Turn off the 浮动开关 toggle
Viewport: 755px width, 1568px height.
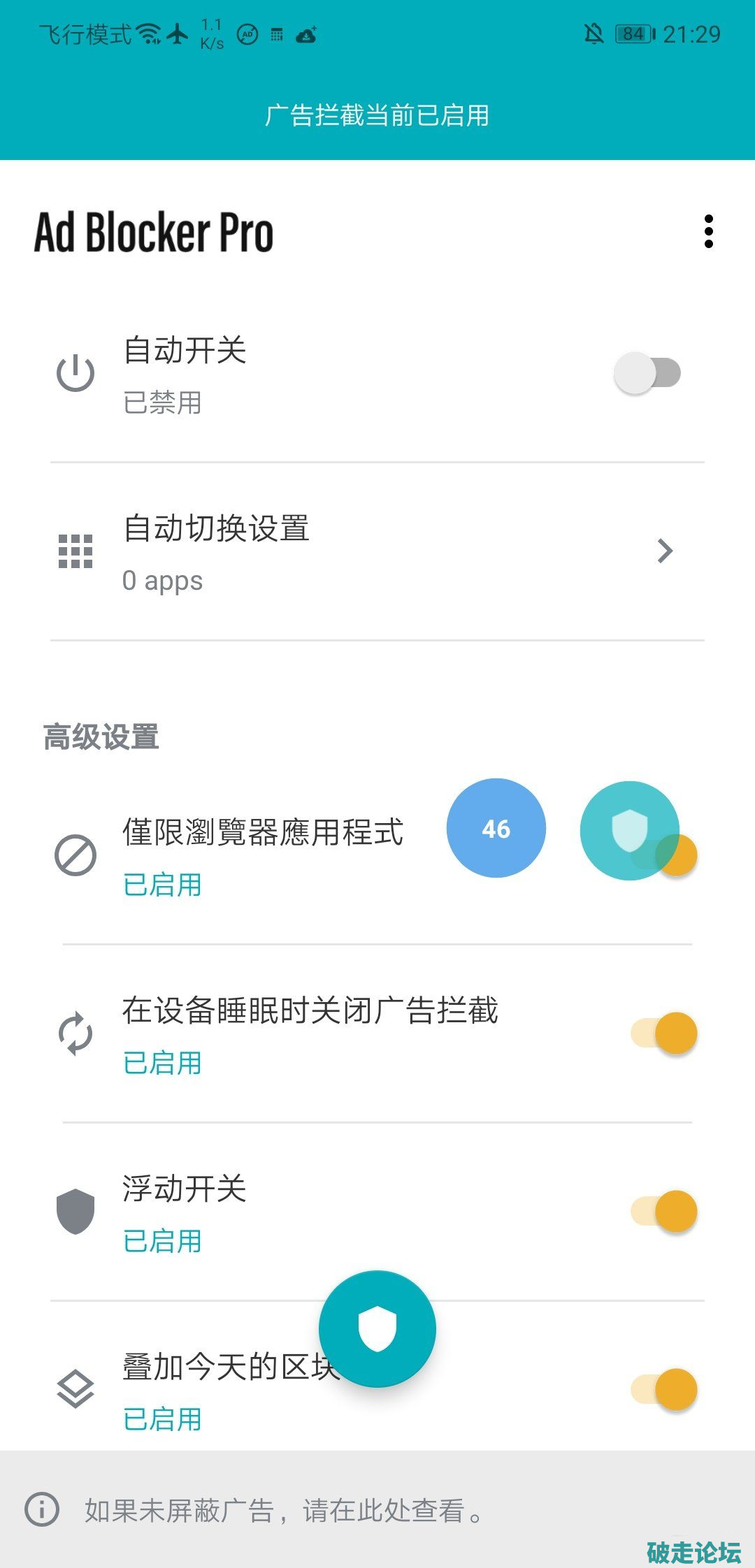point(664,1212)
